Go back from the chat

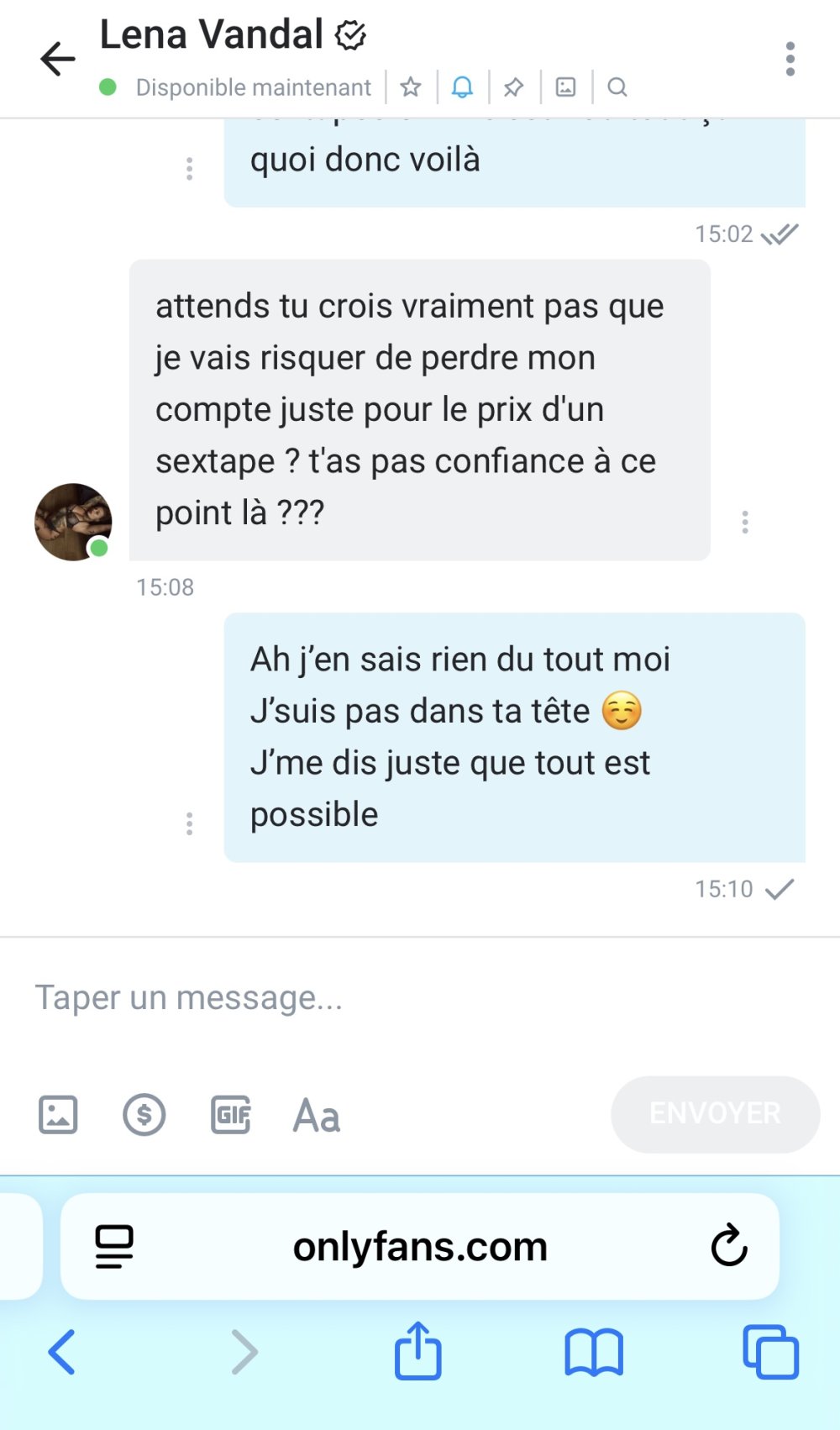point(57,59)
